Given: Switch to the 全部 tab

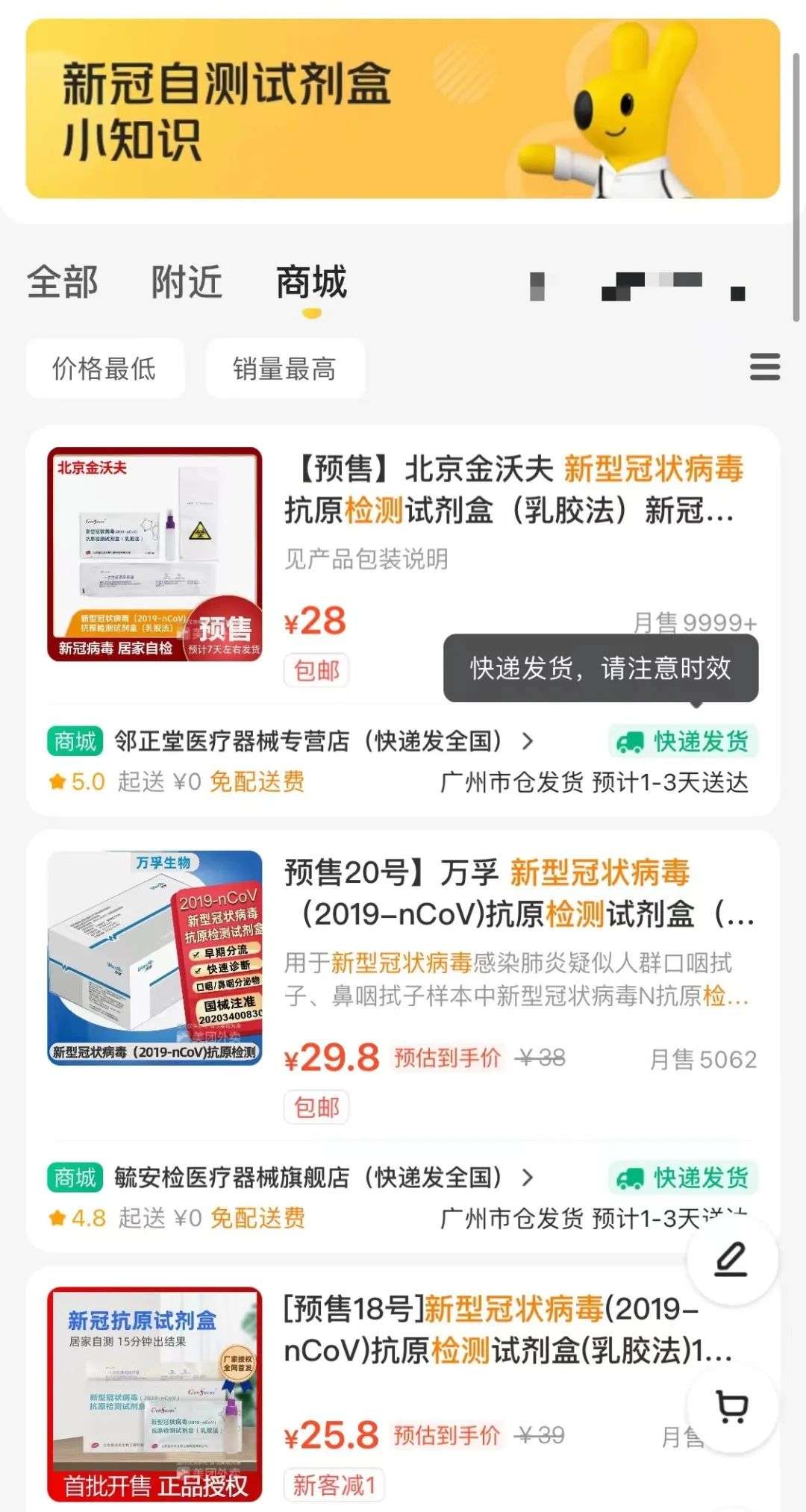Looking at the screenshot, I should tap(63, 282).
